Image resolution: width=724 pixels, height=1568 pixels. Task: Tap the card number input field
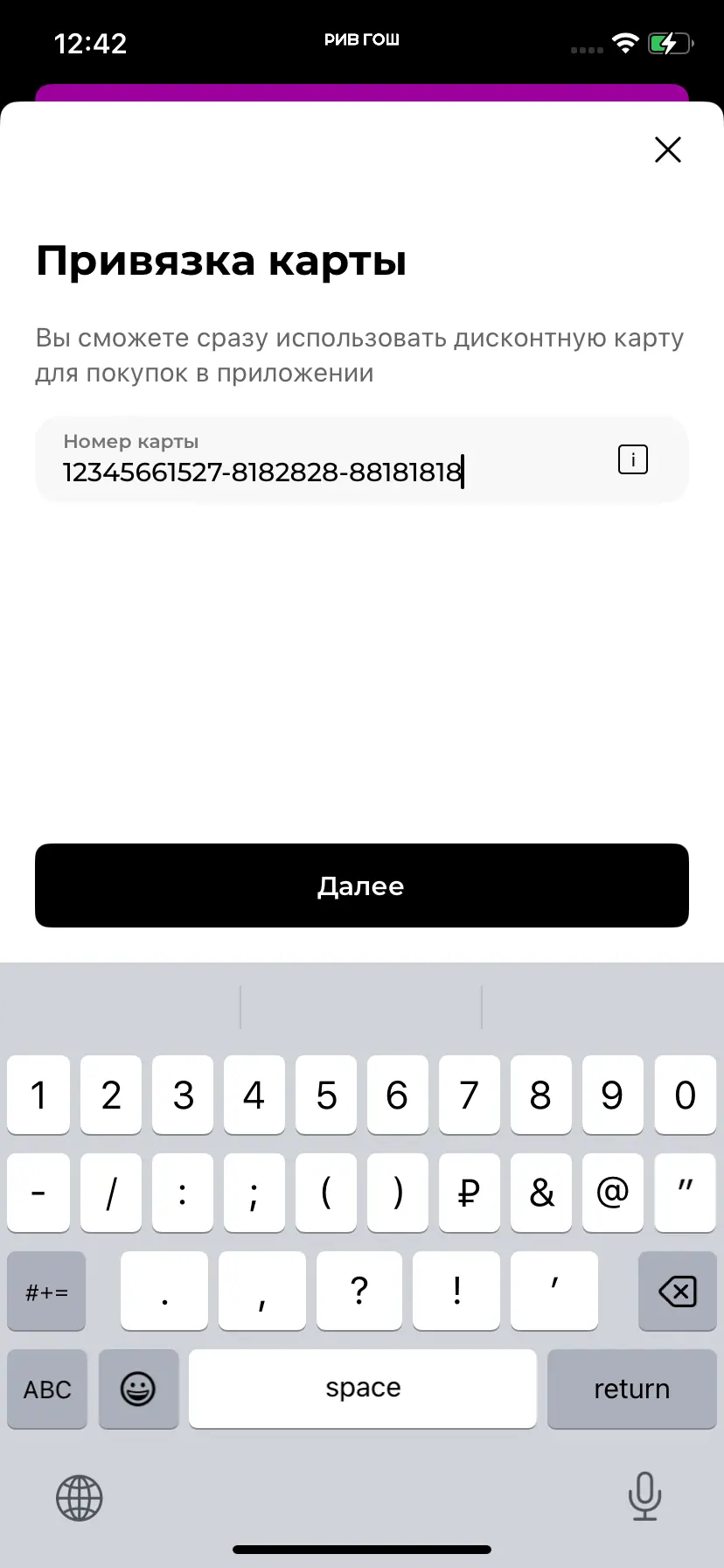(332, 462)
